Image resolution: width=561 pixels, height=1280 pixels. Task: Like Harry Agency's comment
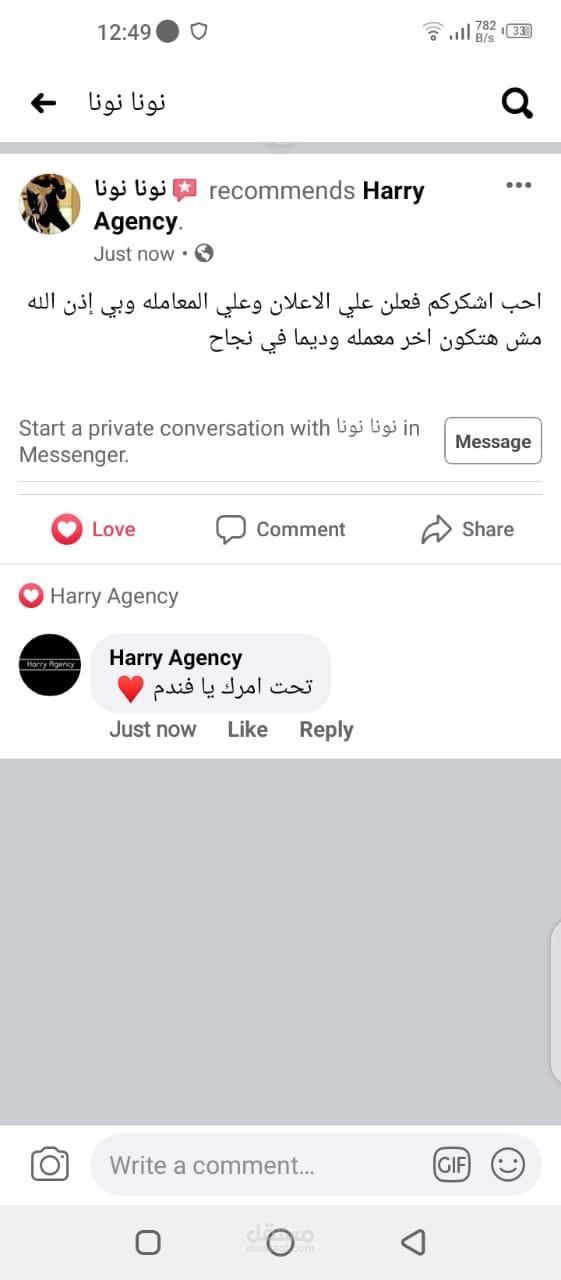247,729
